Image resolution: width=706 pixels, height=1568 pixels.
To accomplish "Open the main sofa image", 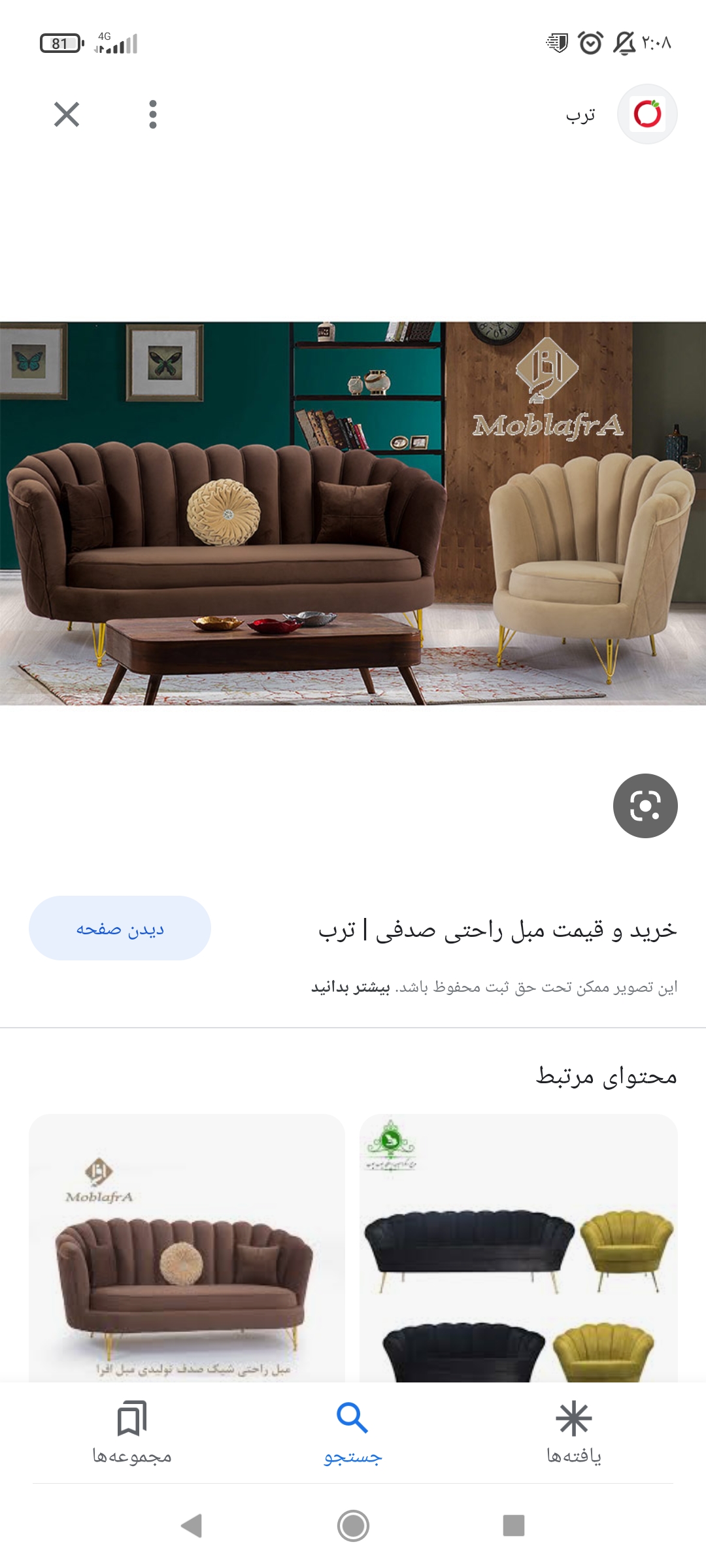I will (x=353, y=513).
